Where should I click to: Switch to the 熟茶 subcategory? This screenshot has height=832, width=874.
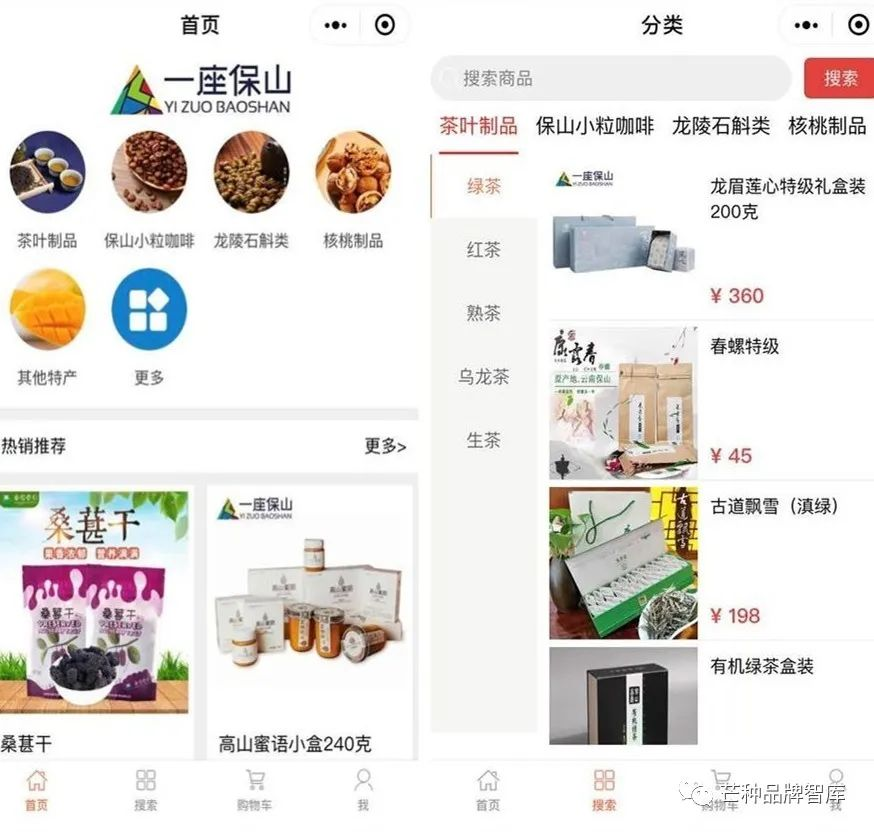[x=484, y=313]
